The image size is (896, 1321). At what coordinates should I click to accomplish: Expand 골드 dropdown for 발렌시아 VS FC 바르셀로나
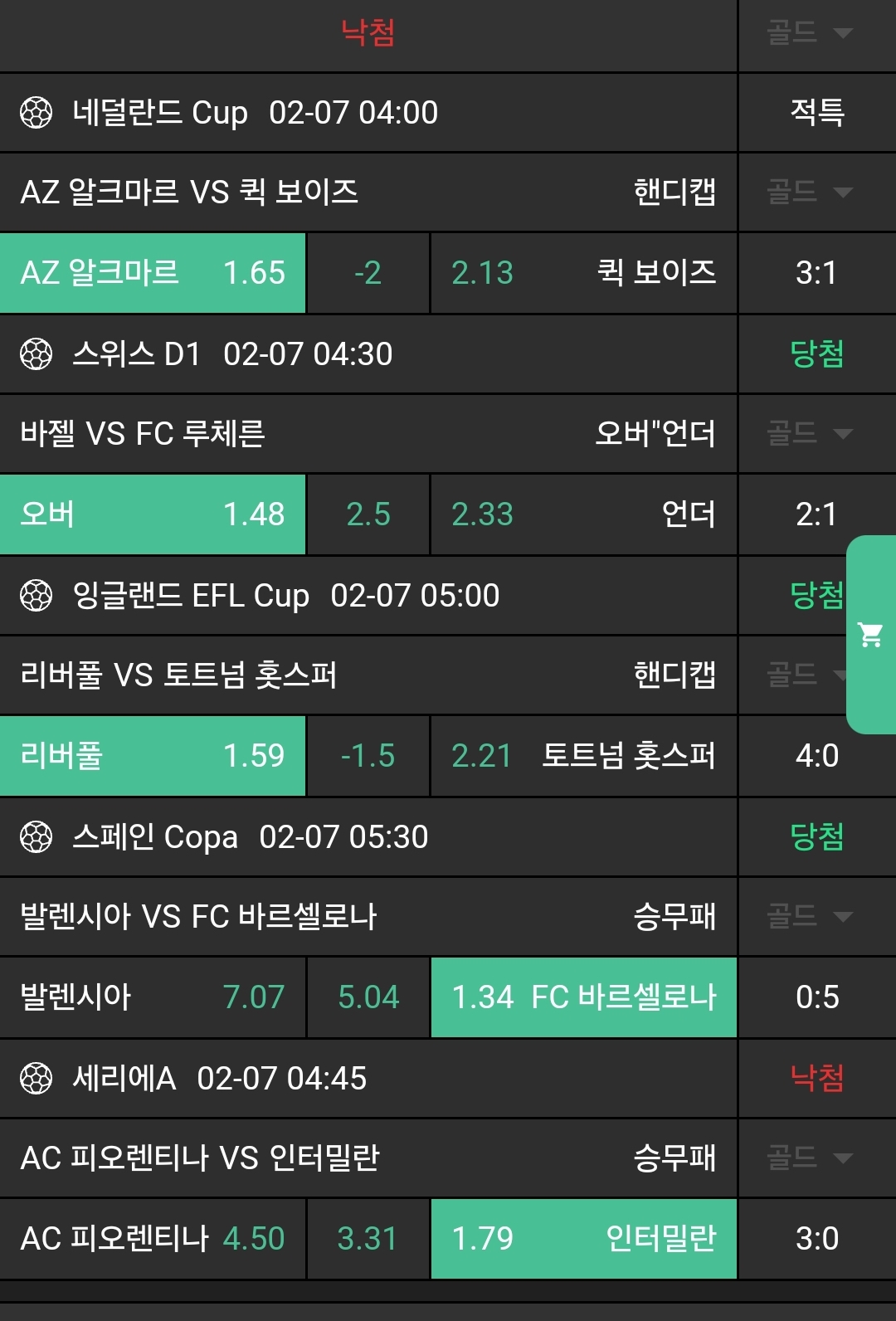tap(810, 917)
